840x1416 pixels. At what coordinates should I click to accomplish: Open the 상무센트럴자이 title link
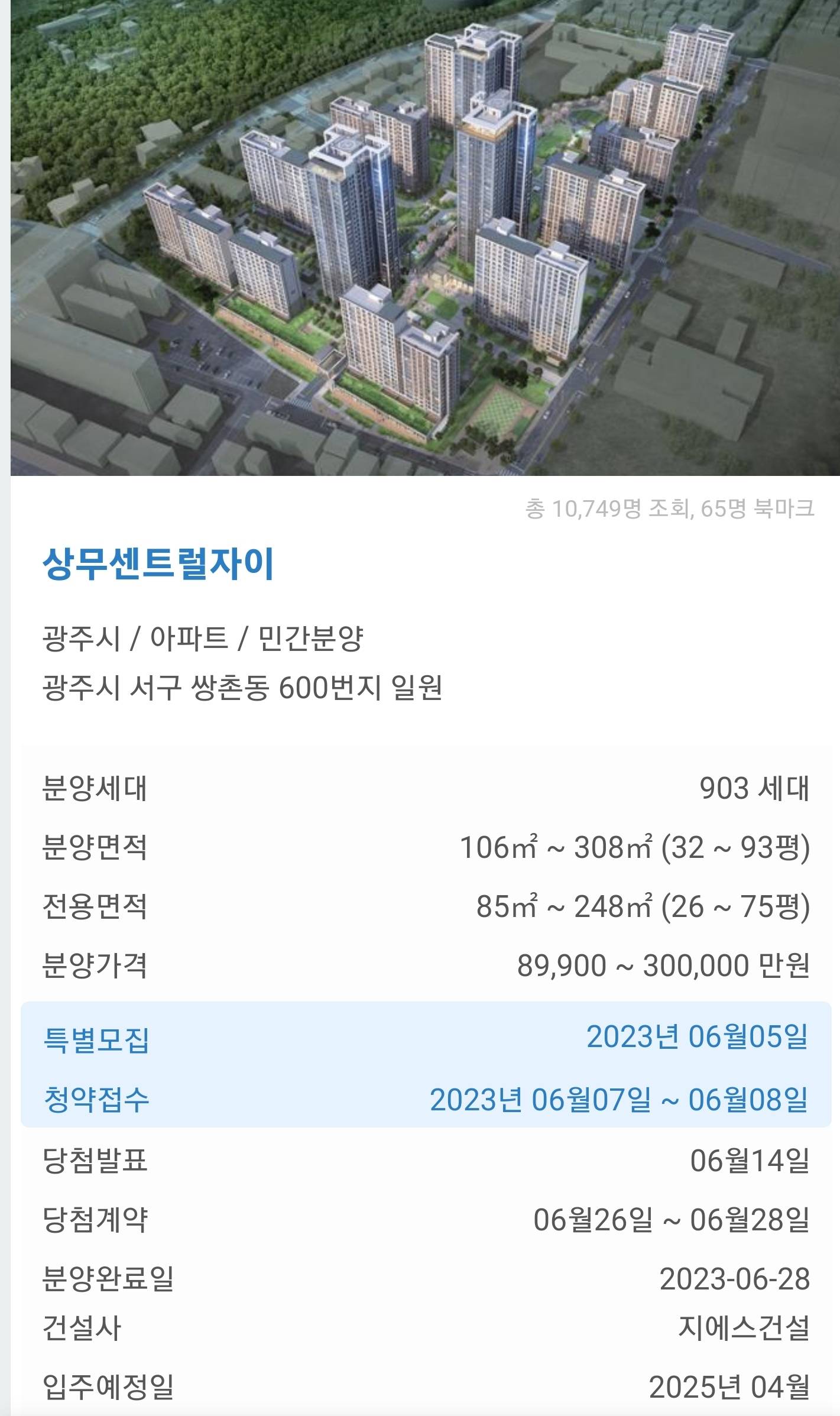158,564
